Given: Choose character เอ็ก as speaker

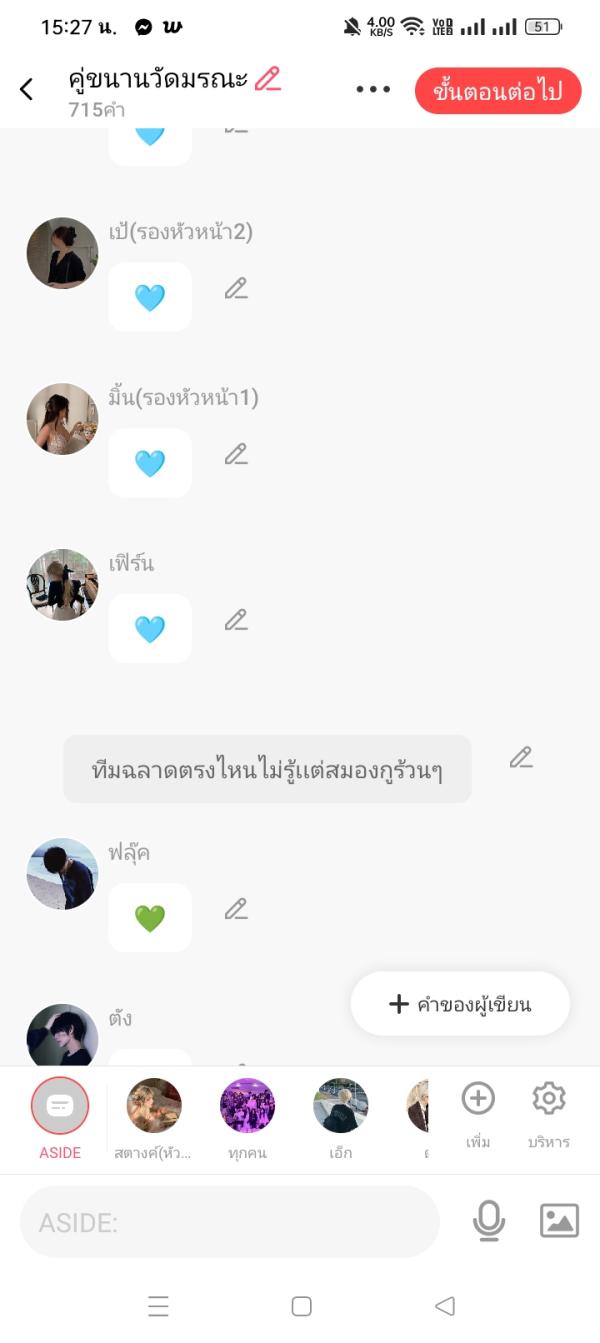Looking at the screenshot, I should [x=340, y=1115].
